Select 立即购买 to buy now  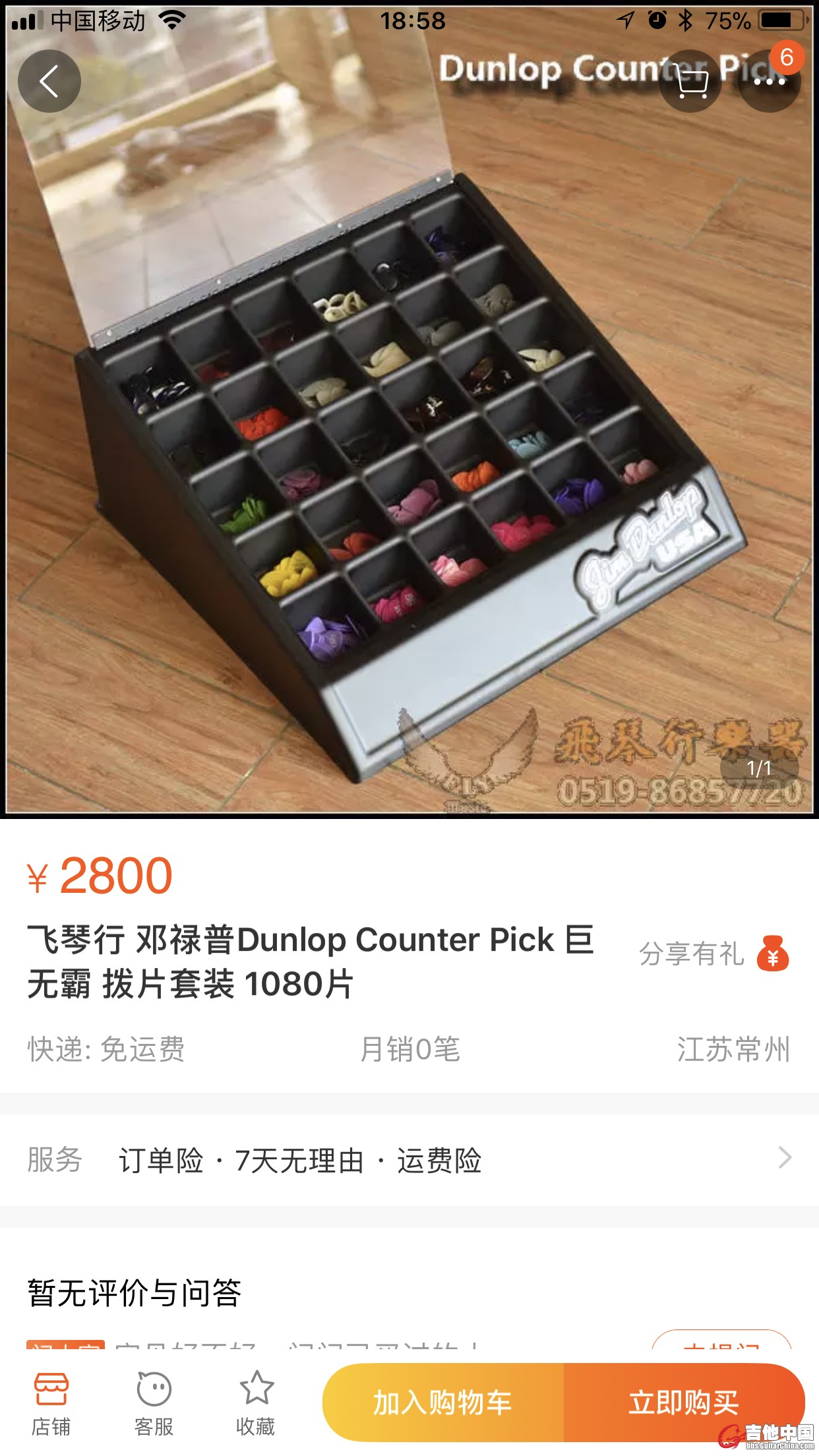click(683, 1403)
